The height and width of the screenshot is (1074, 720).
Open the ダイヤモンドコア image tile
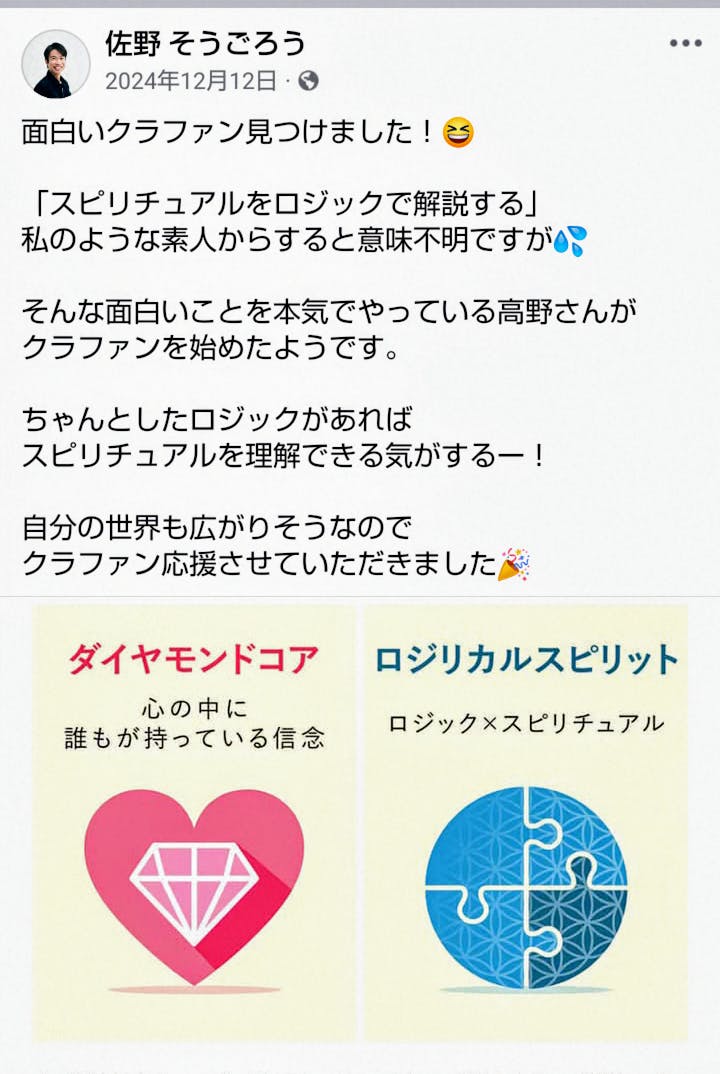click(194, 823)
